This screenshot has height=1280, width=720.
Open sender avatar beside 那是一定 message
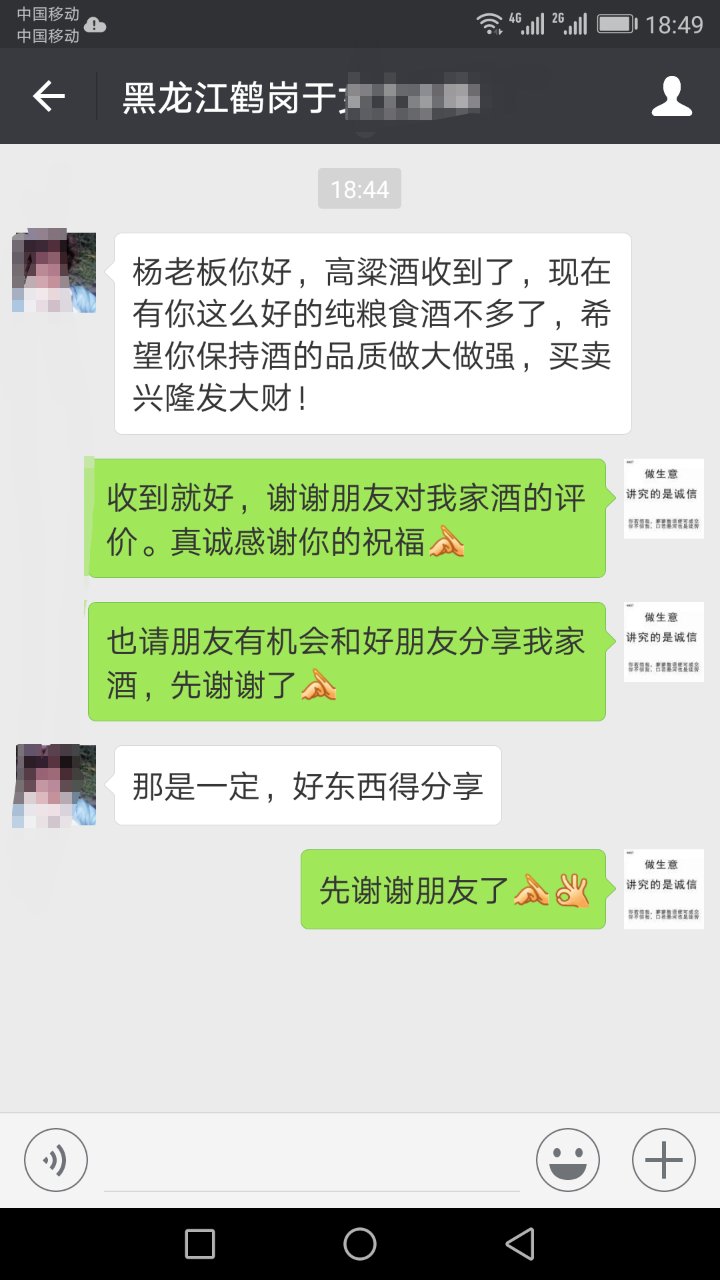click(x=54, y=785)
